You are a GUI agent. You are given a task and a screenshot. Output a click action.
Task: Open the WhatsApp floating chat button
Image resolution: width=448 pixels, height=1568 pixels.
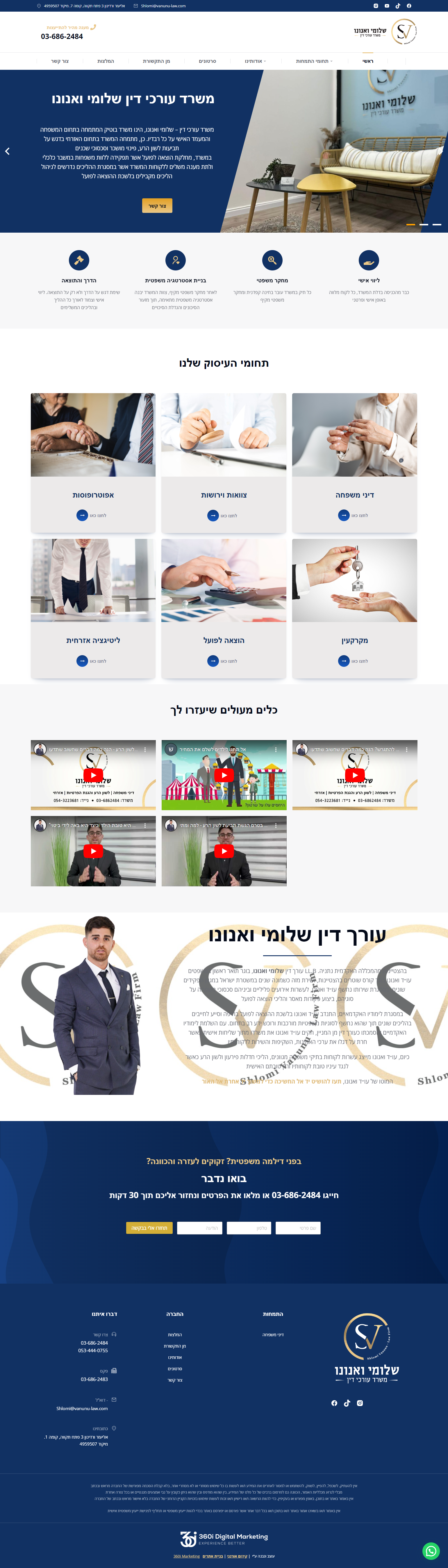(x=431, y=1550)
